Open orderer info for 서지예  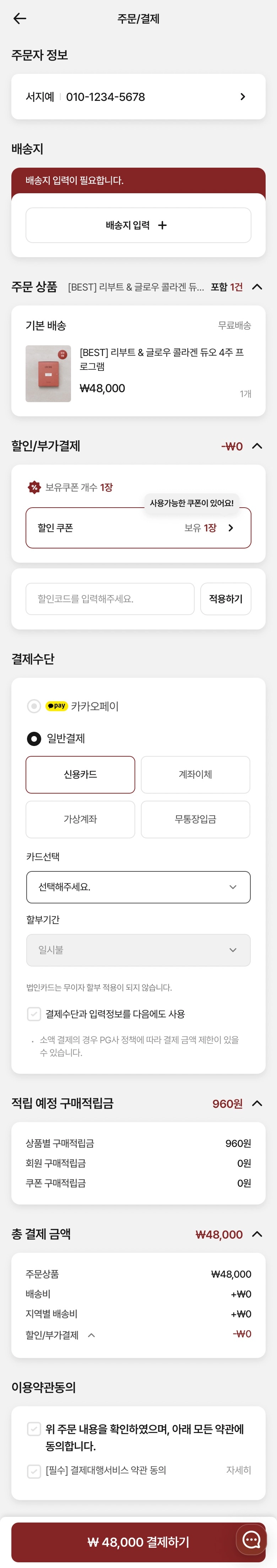[x=138, y=97]
